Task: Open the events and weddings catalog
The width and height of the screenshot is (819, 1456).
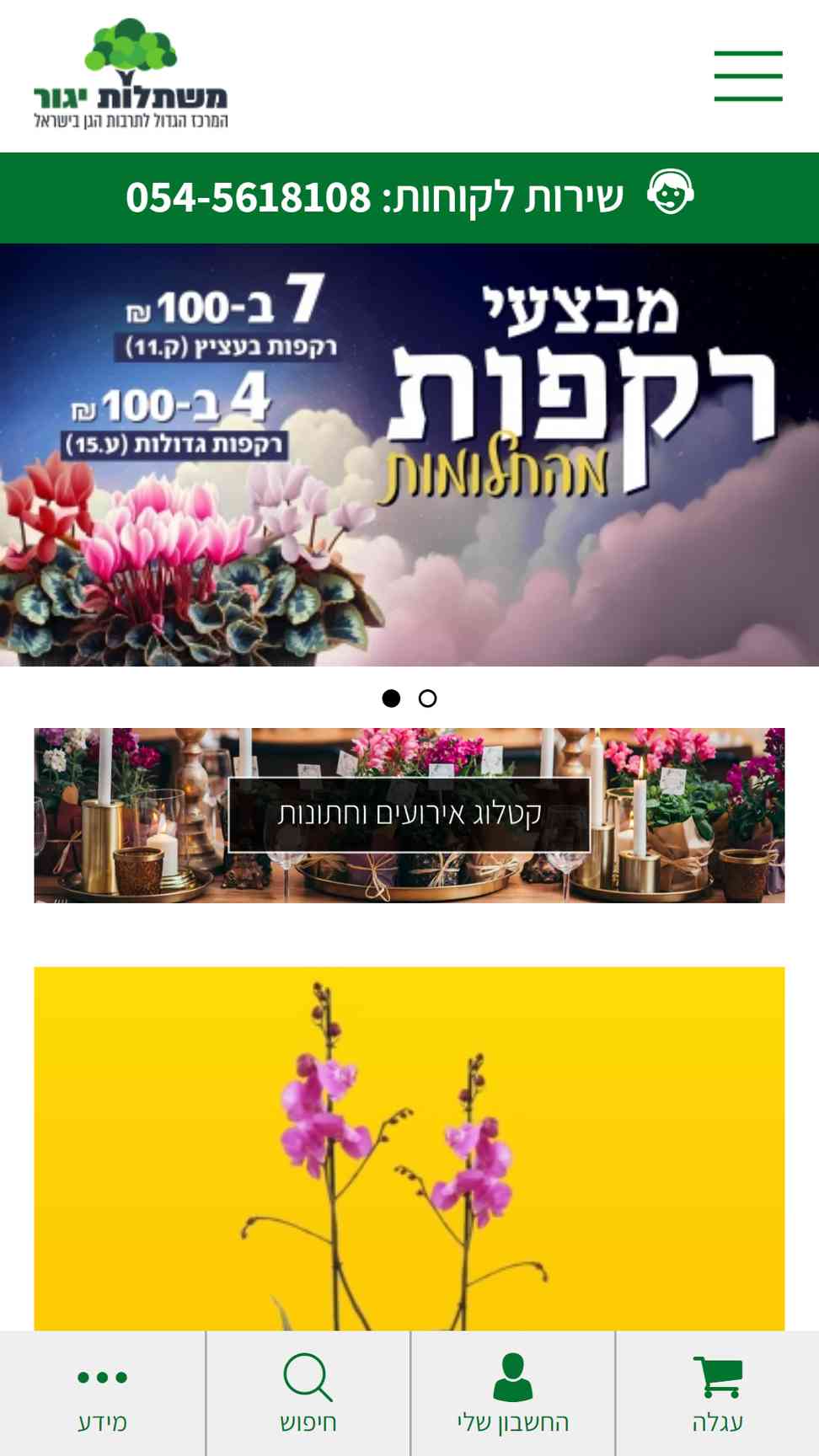Action: pyautogui.click(x=409, y=816)
